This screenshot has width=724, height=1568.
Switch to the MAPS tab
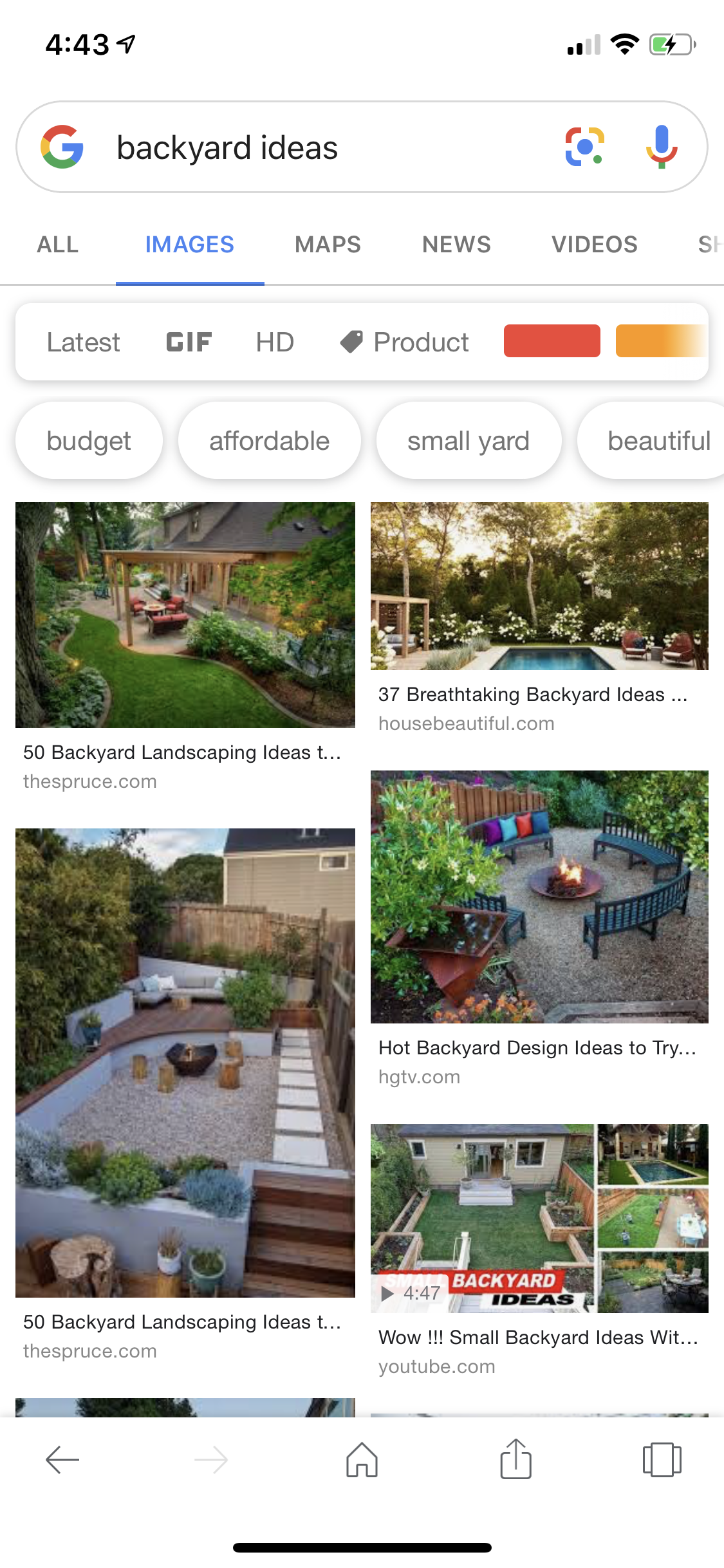[x=327, y=245]
